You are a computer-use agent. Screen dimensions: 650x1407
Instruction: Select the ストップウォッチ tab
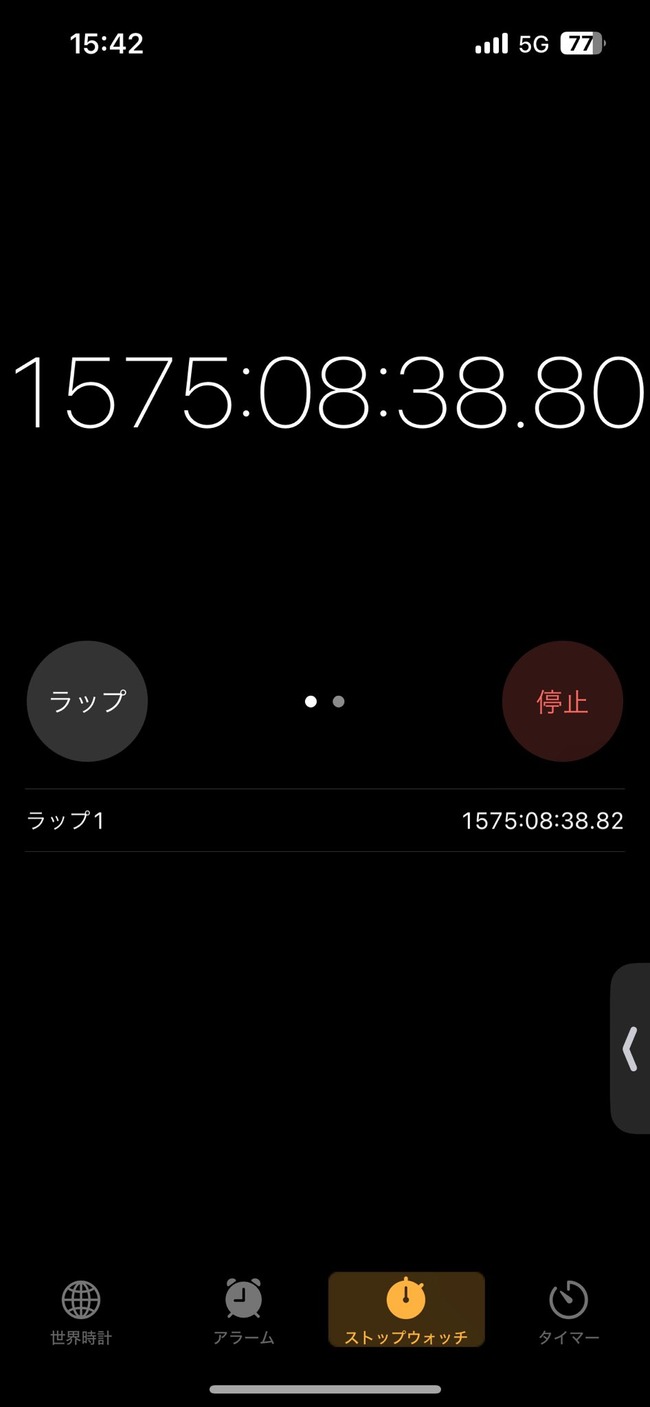406,1310
